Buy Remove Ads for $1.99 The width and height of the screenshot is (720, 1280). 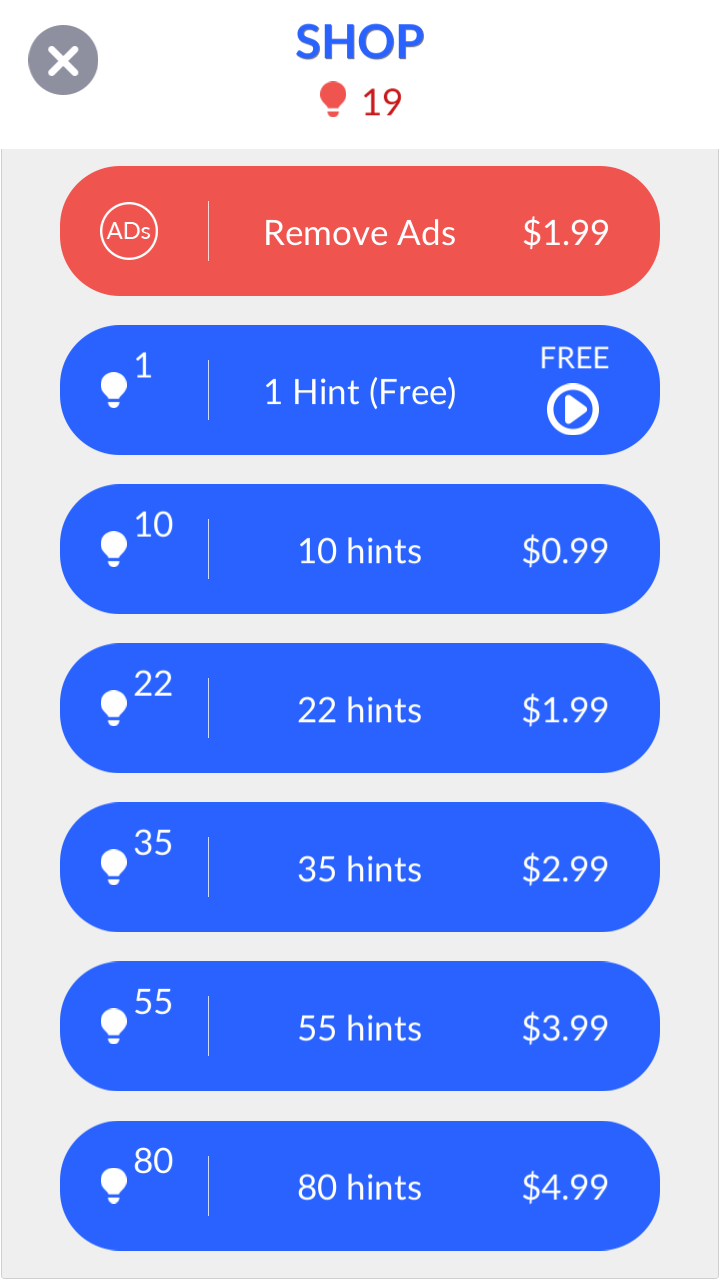360,232
